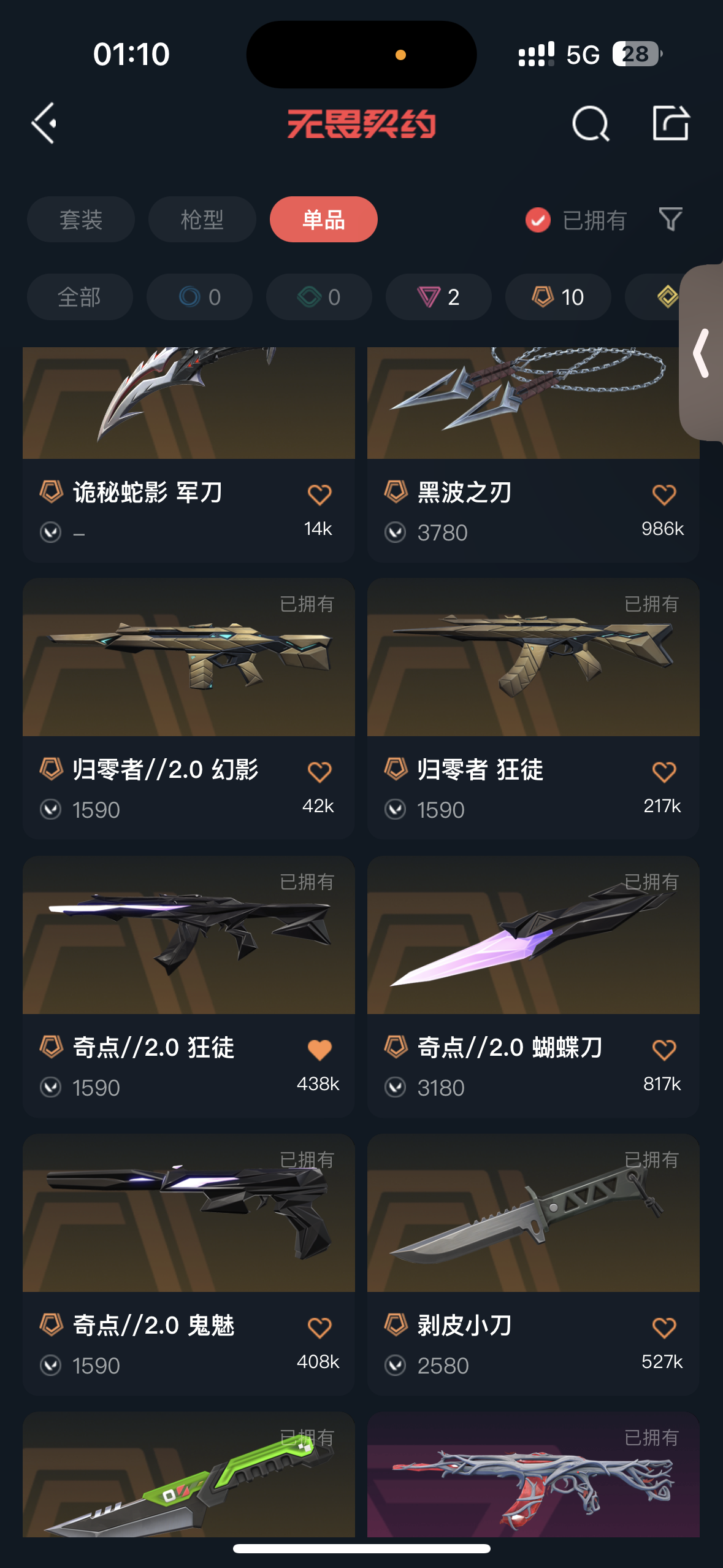
Task: Tap the share icon in the header
Action: (670, 123)
